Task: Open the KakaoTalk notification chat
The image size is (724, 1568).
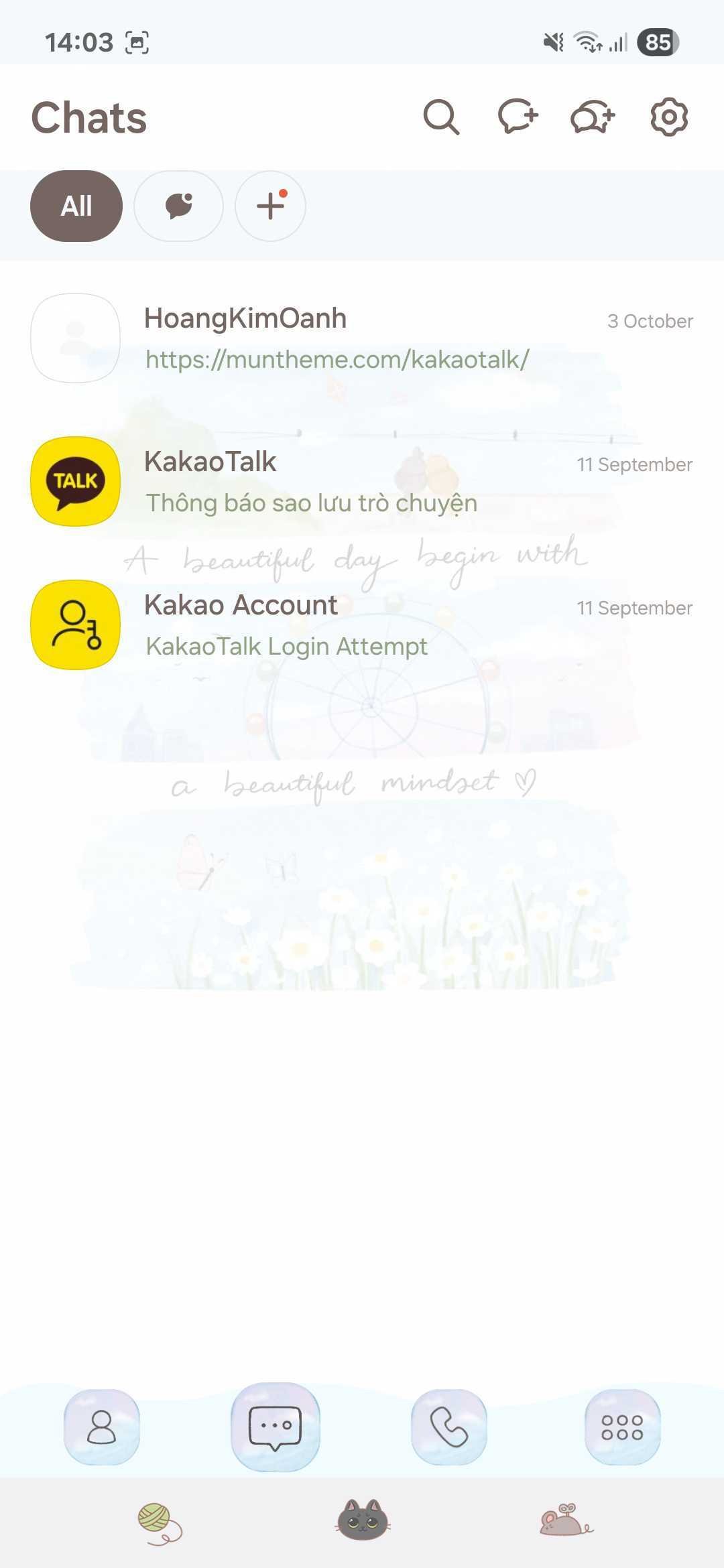Action: coord(362,481)
